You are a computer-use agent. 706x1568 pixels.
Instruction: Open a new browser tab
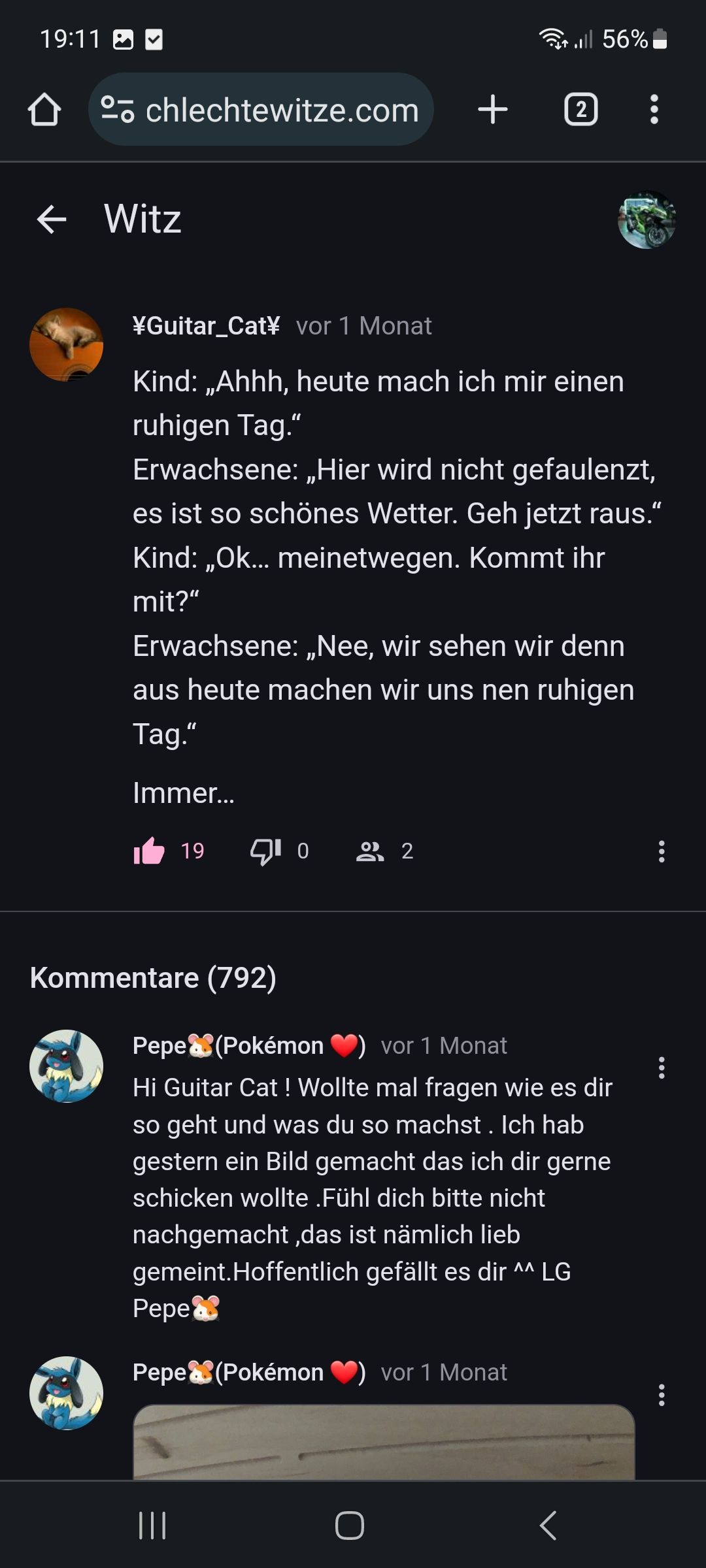(x=493, y=109)
